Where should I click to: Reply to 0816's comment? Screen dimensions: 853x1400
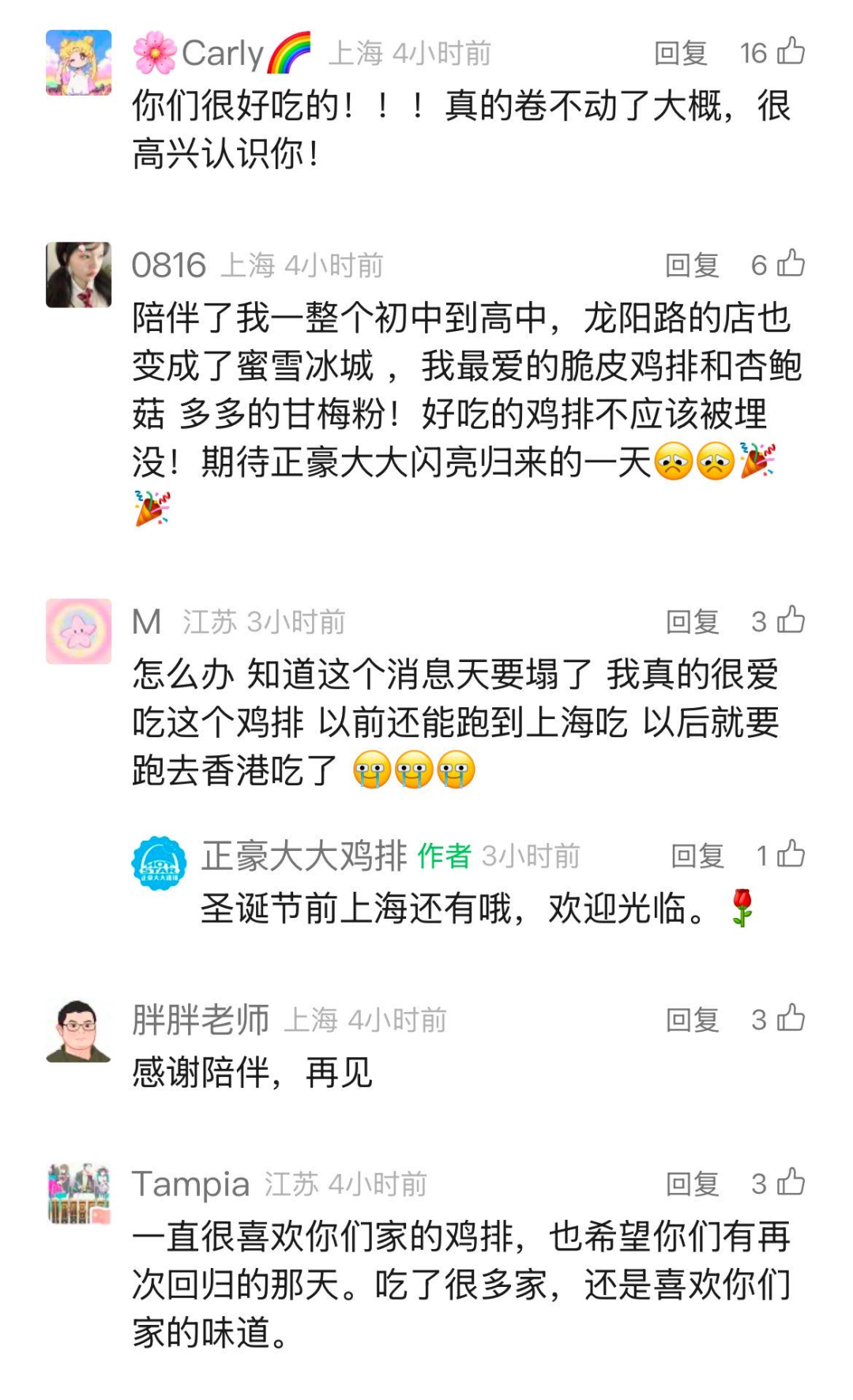point(692,265)
